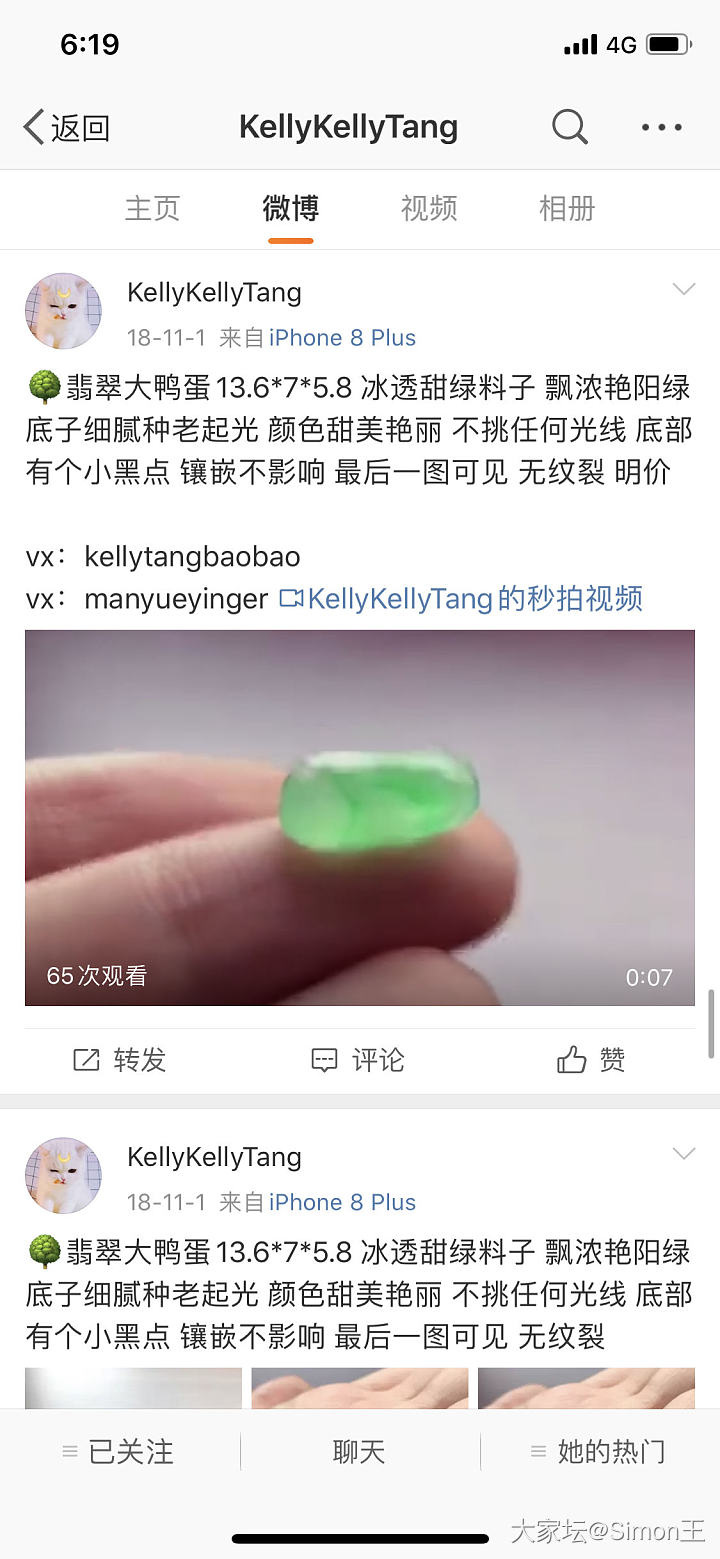Tap the iPhone 8 Plus source link on first post

pyautogui.click(x=342, y=338)
